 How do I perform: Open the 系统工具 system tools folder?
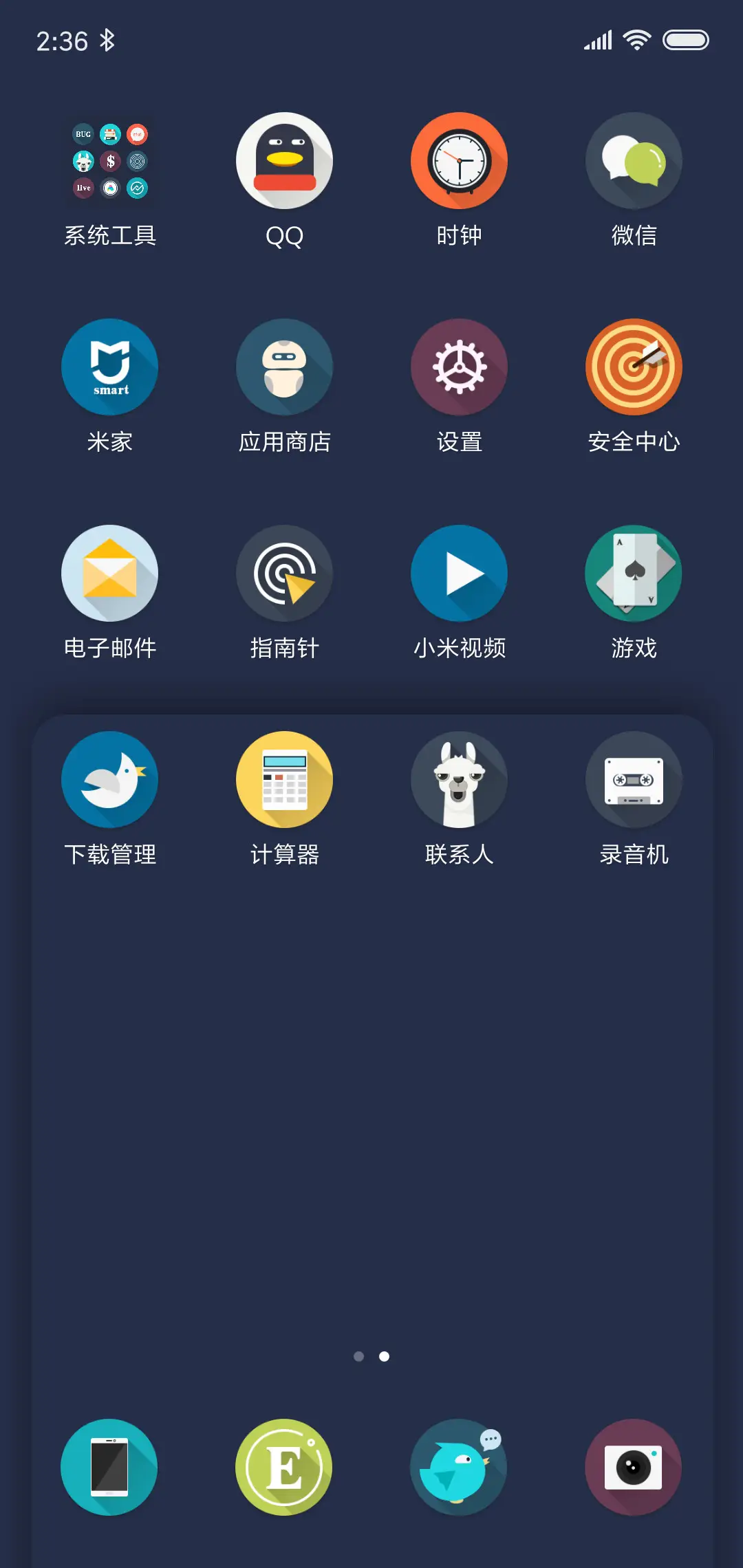pyautogui.click(x=110, y=160)
